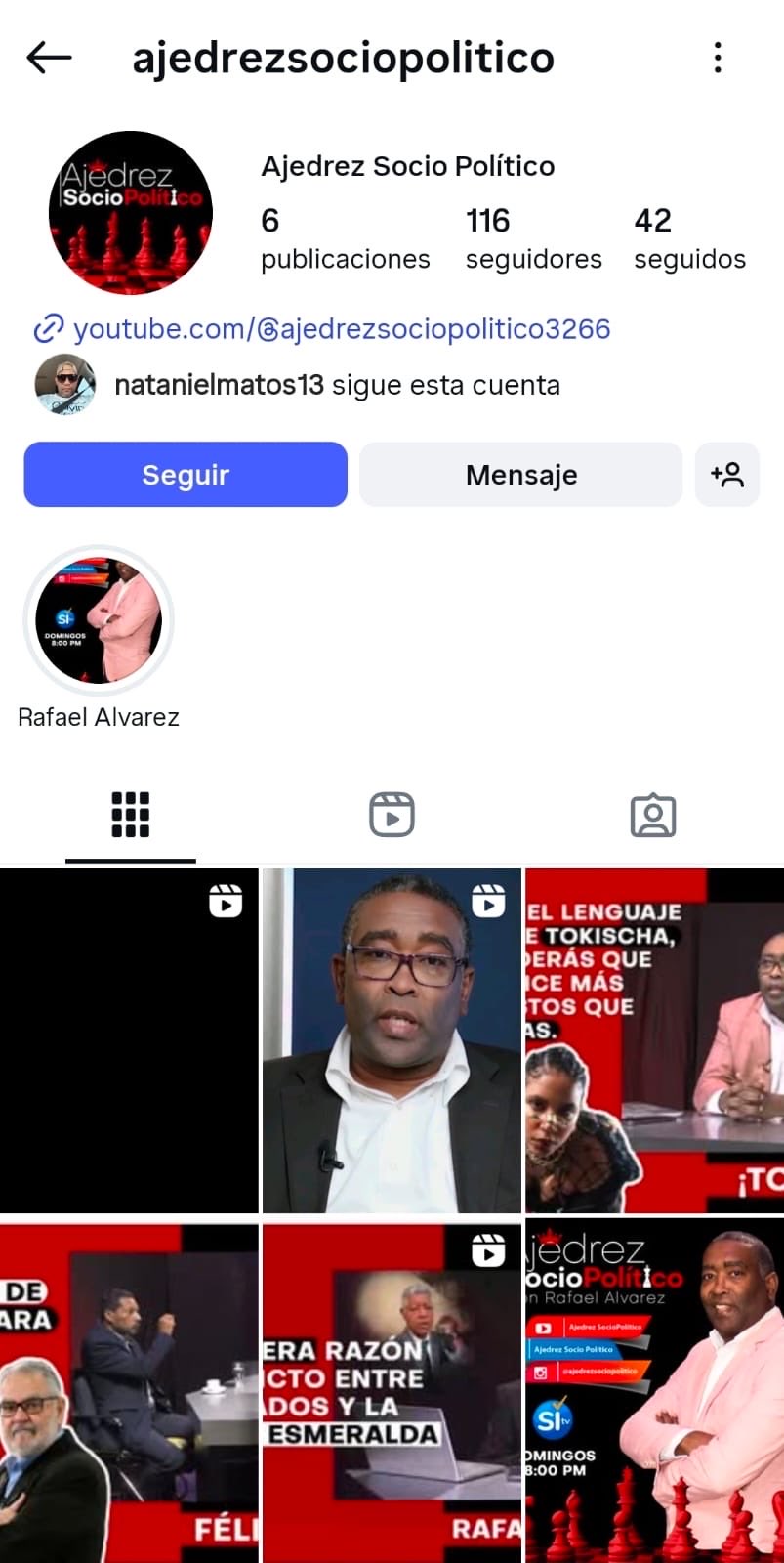
Task: Open the black reel thumbnail
Action: pos(129,1040)
